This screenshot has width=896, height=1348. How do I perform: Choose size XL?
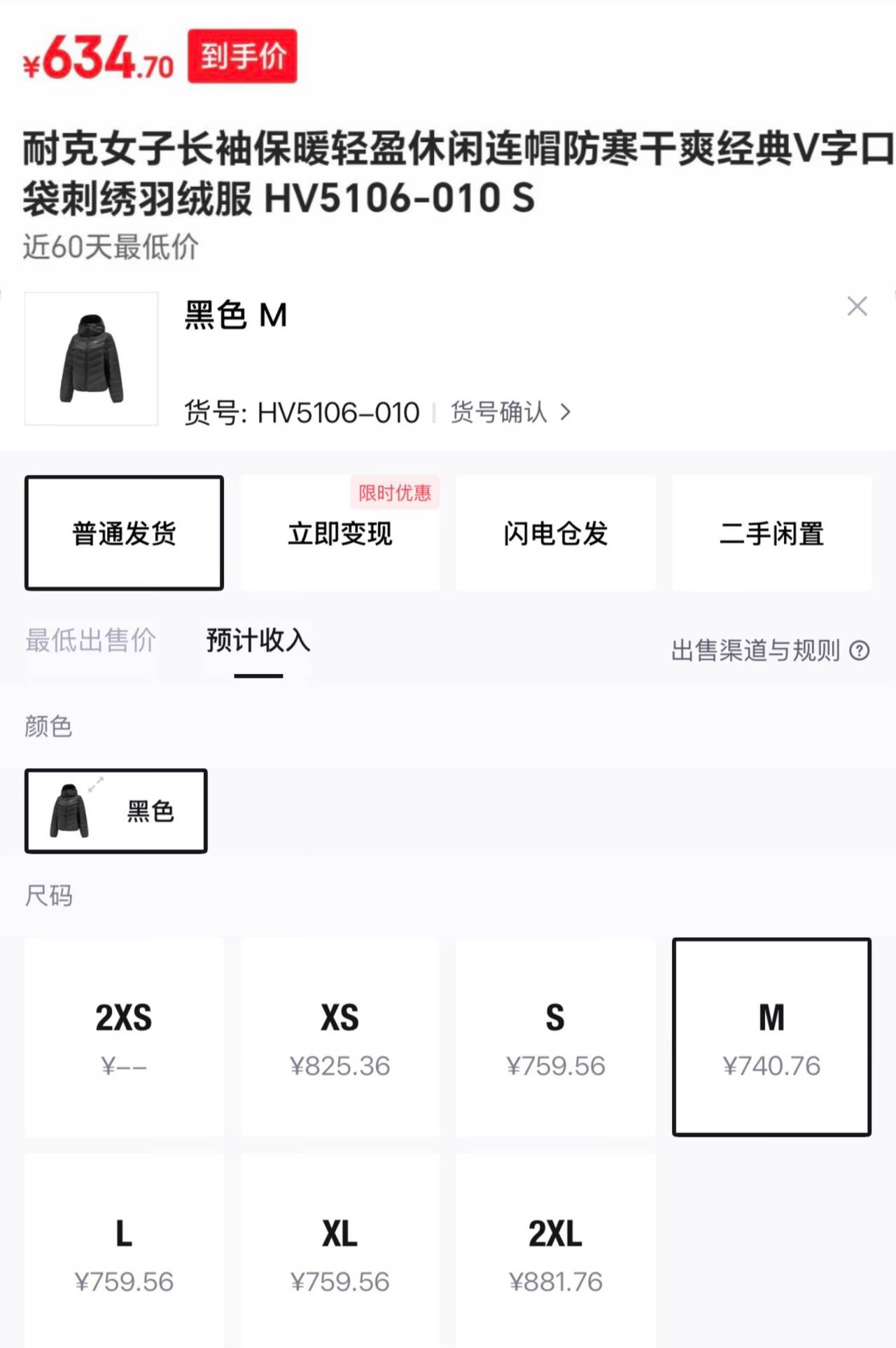point(340,1253)
